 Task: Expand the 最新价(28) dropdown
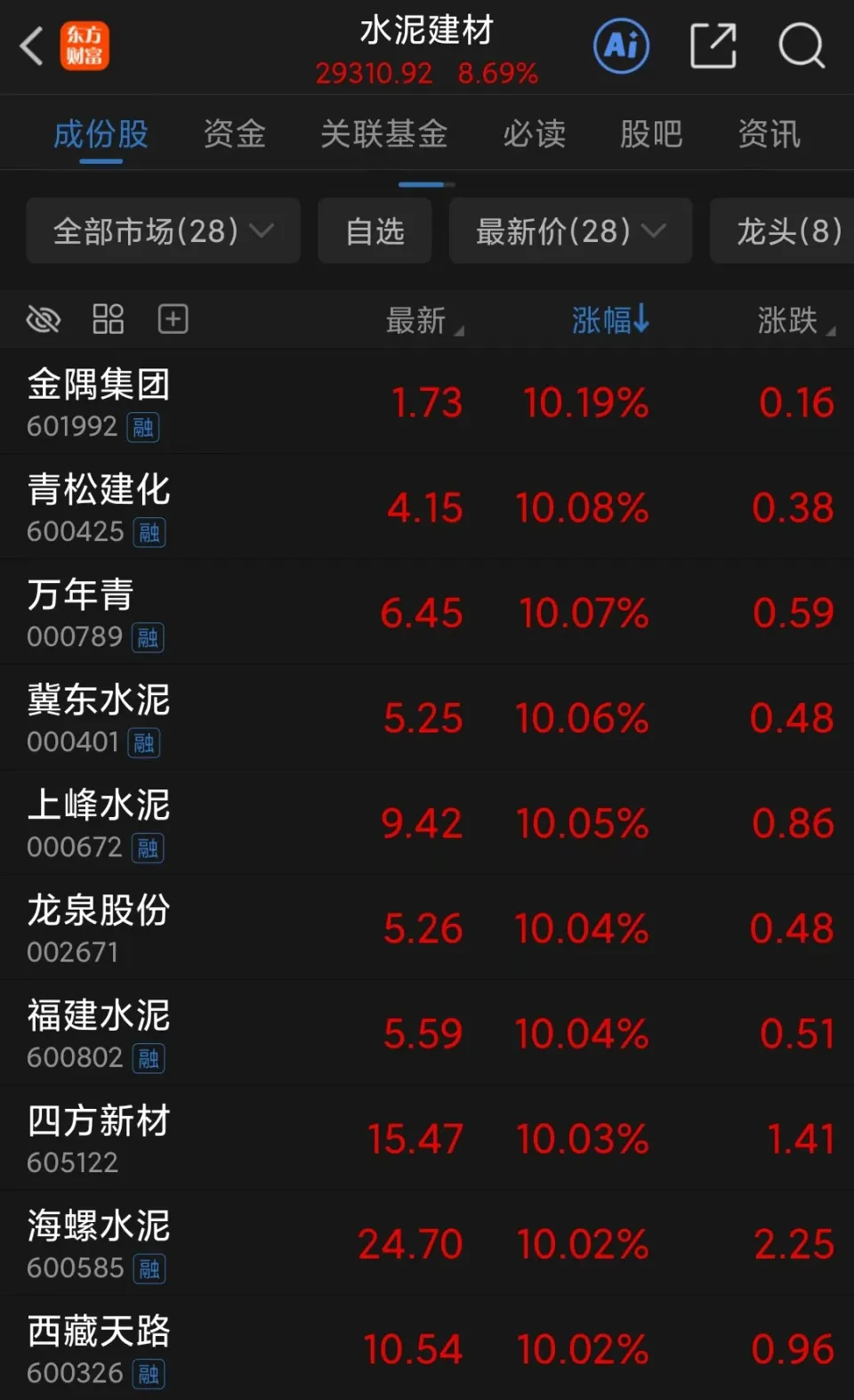point(570,231)
